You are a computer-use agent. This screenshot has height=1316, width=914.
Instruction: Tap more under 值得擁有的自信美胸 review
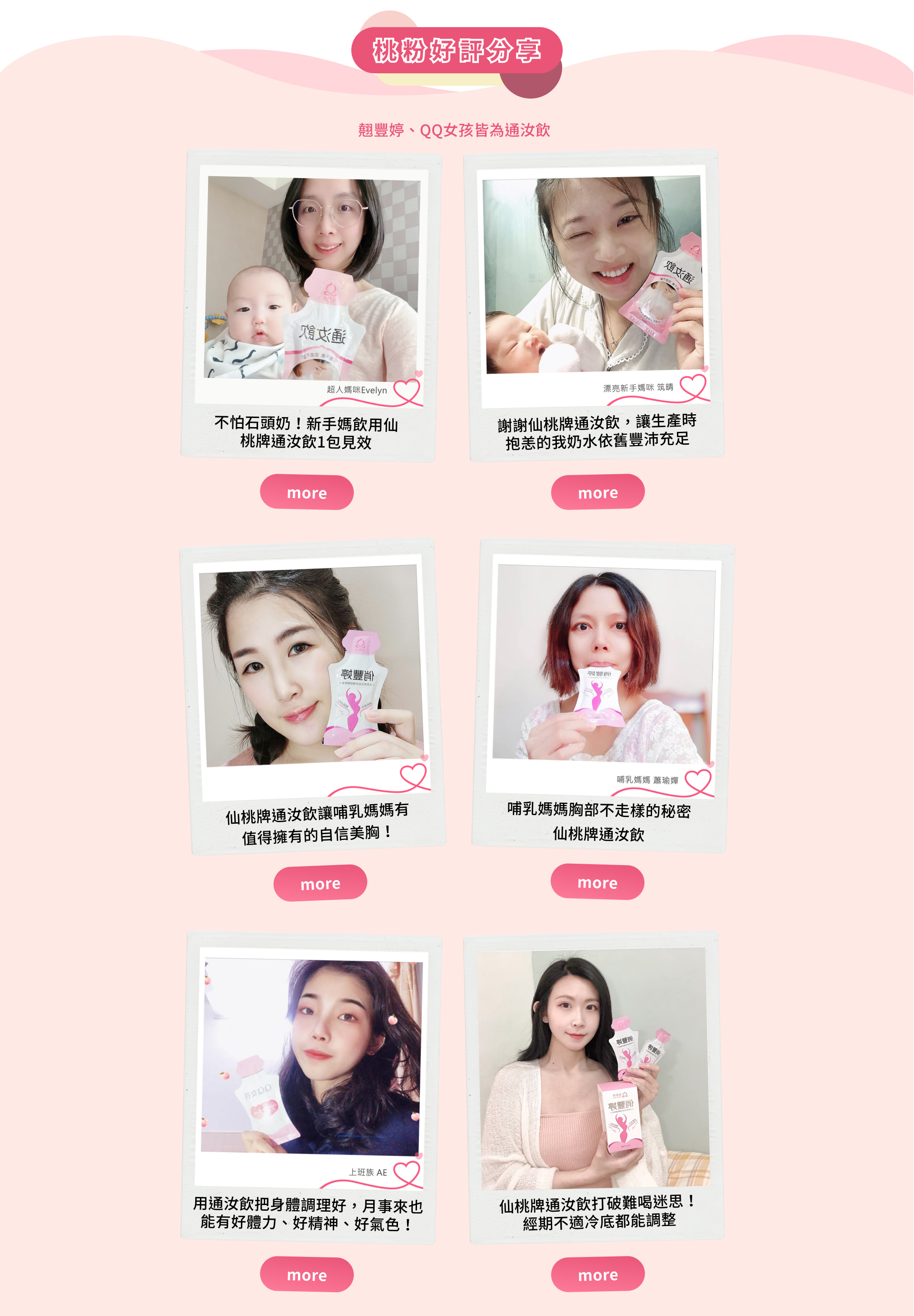(x=320, y=883)
